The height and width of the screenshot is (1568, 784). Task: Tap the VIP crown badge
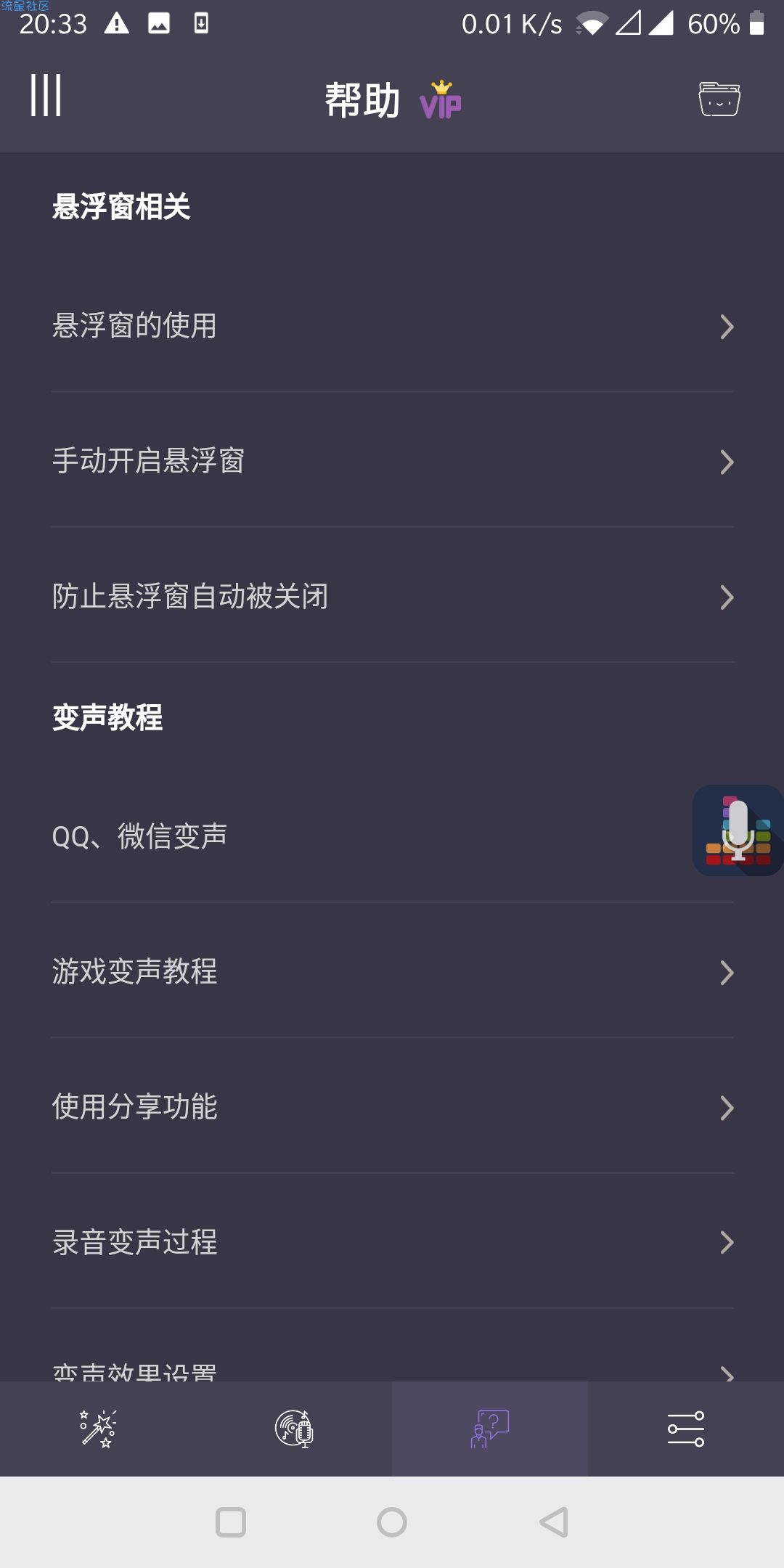(x=441, y=99)
